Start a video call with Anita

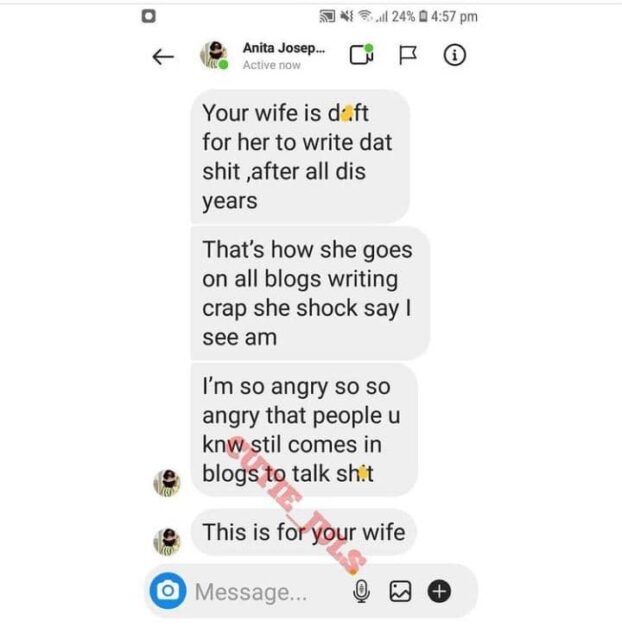361,55
